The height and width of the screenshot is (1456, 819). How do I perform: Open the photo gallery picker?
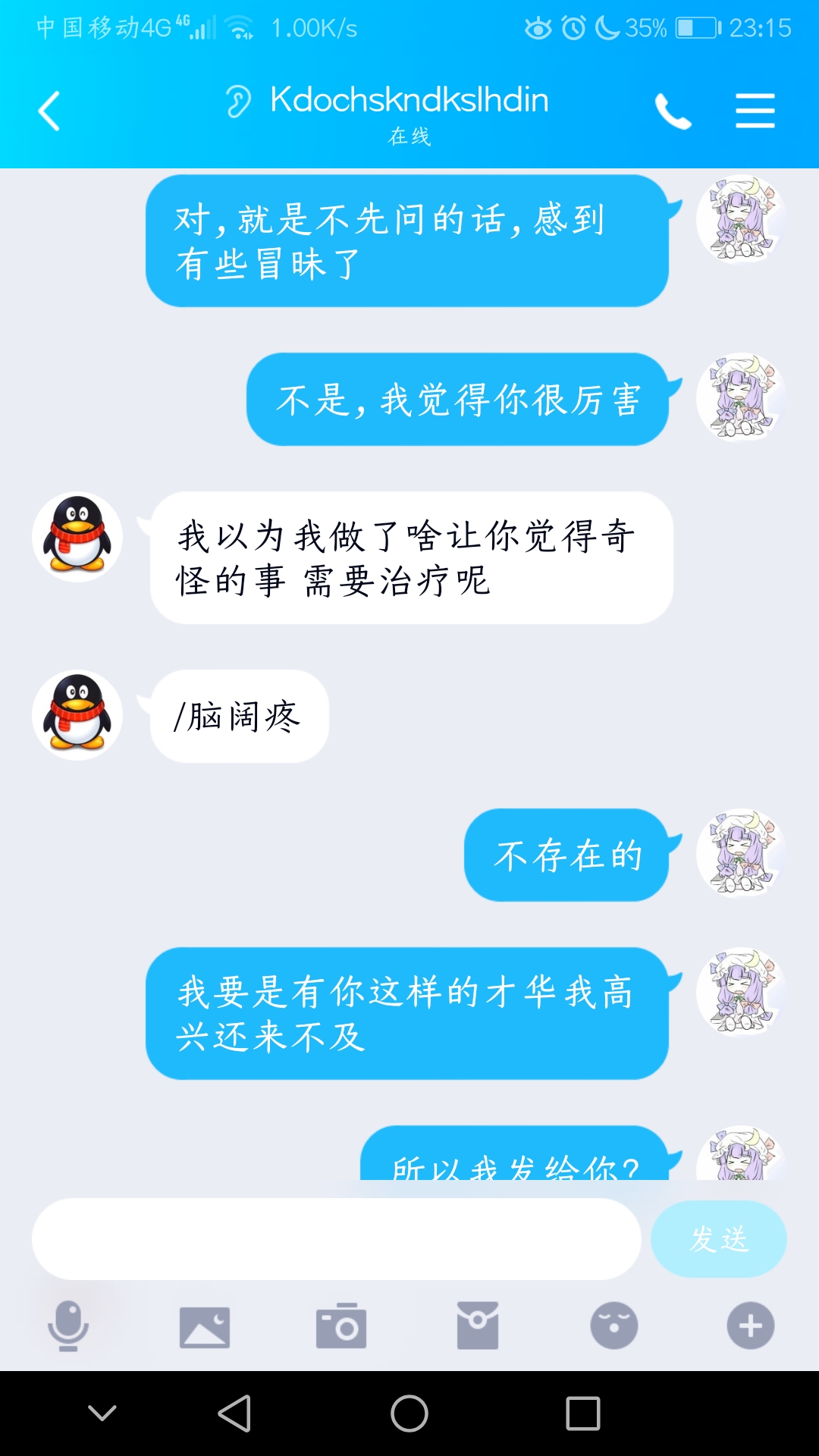(205, 1326)
